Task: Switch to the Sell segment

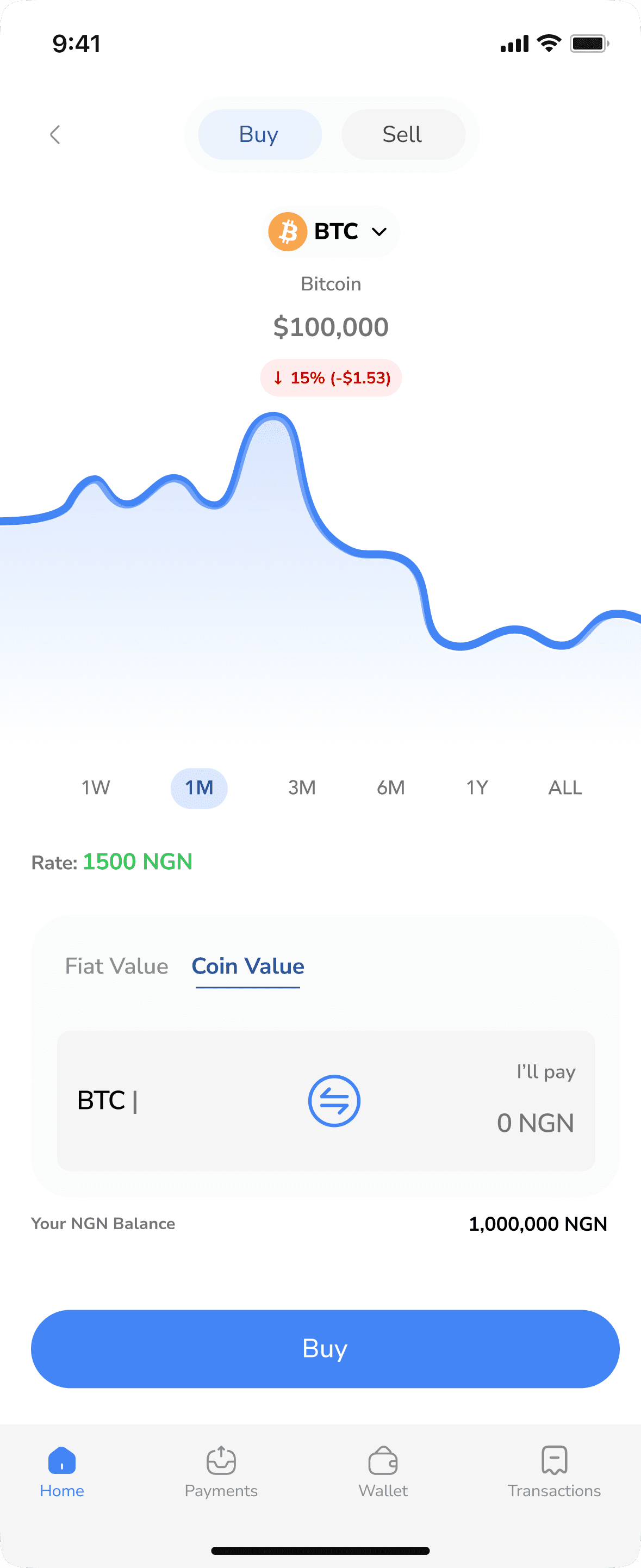Action: [402, 134]
